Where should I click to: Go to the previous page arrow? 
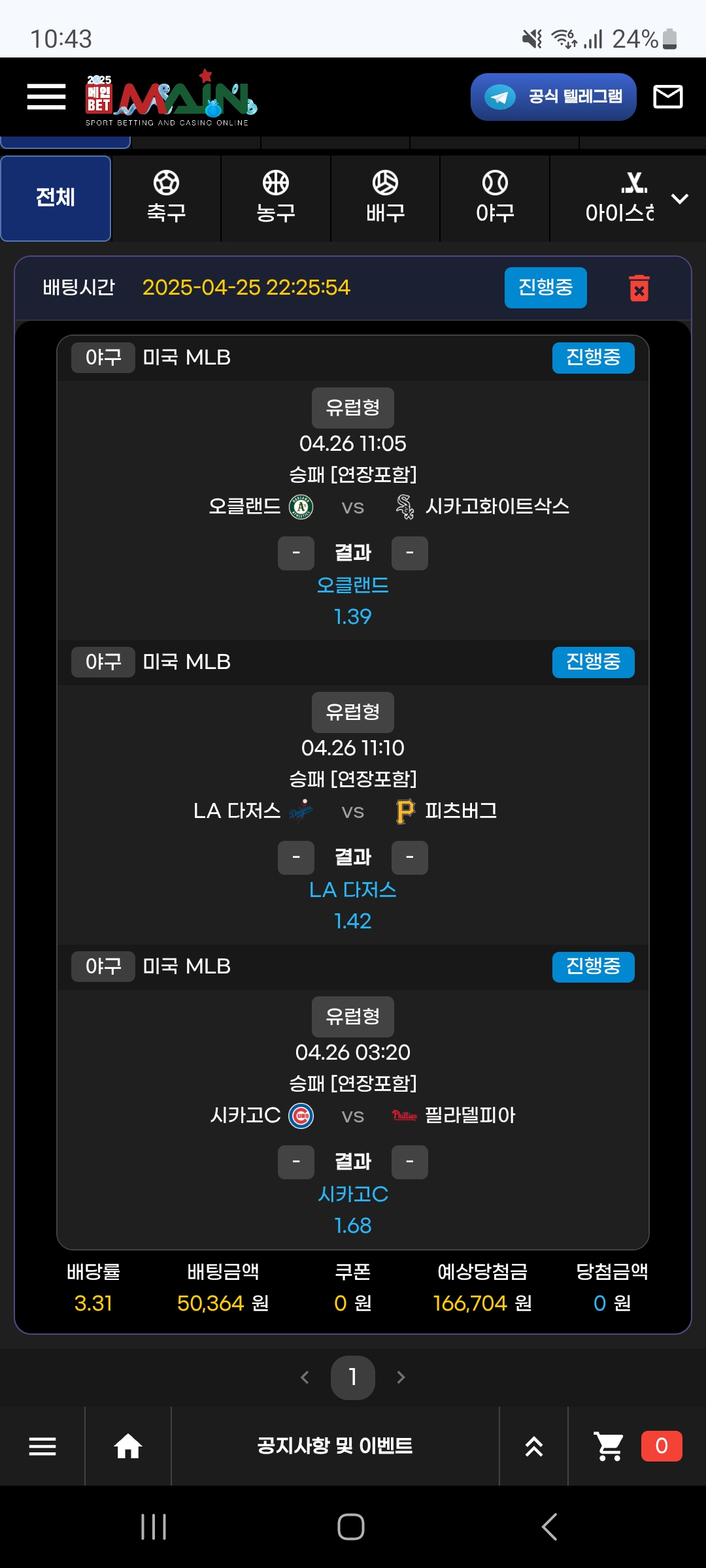(305, 1377)
